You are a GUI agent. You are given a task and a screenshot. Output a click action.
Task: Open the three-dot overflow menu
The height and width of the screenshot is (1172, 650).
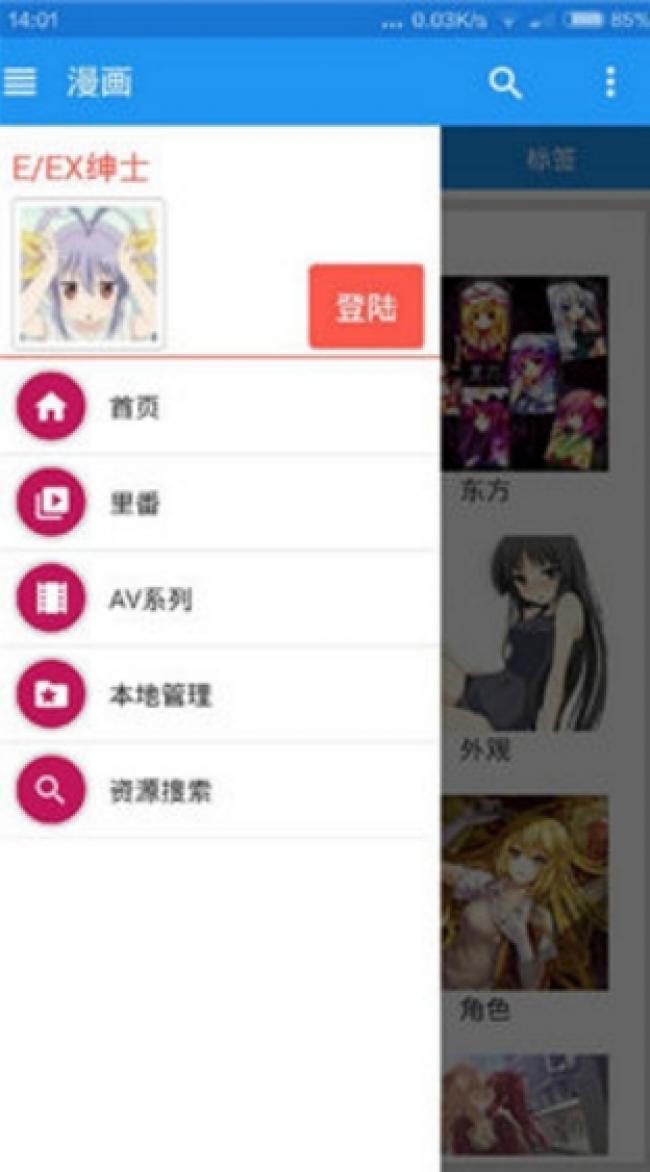tap(610, 83)
